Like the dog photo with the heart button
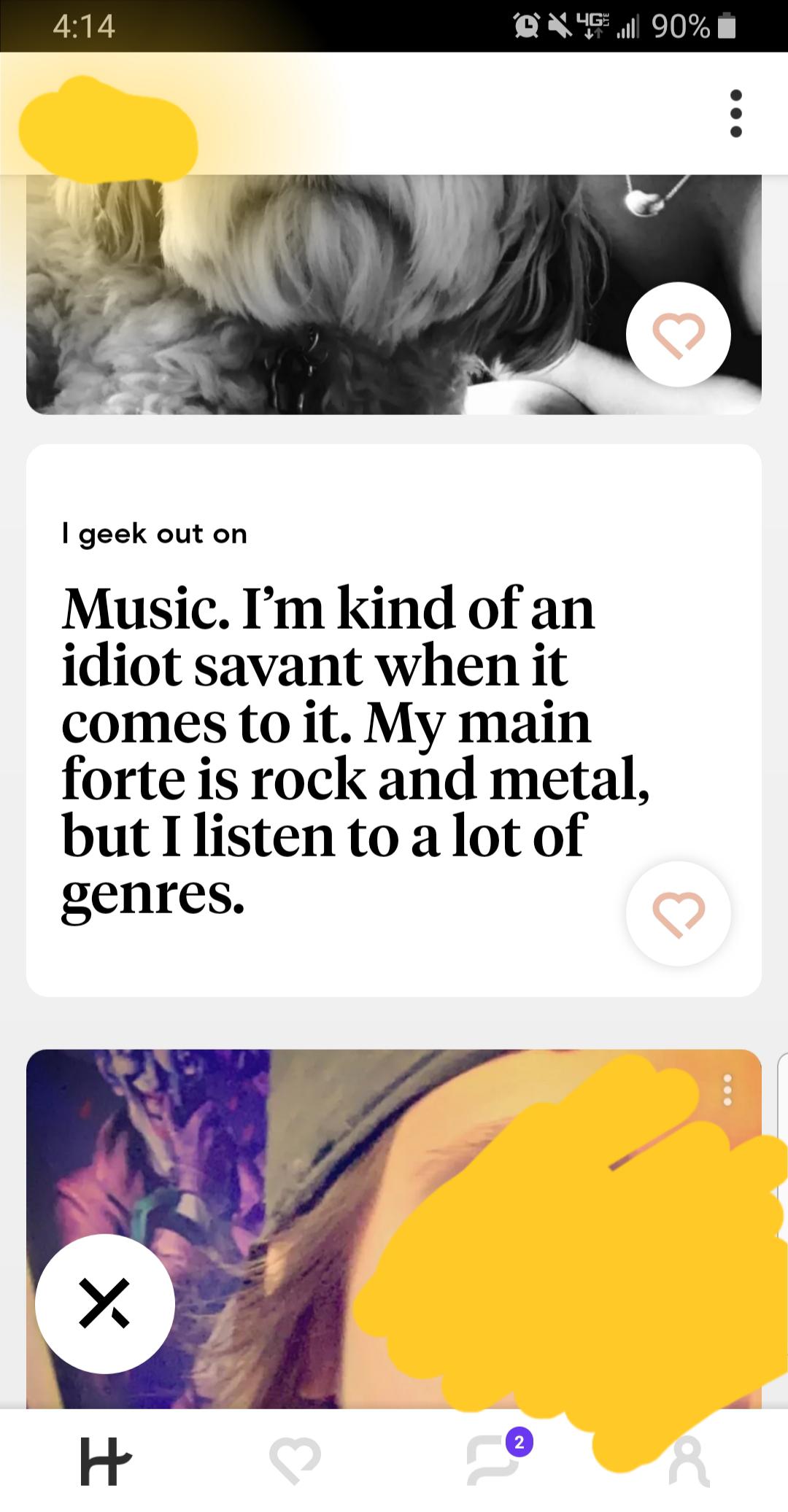Image resolution: width=788 pixels, height=1512 pixels. 678,334
